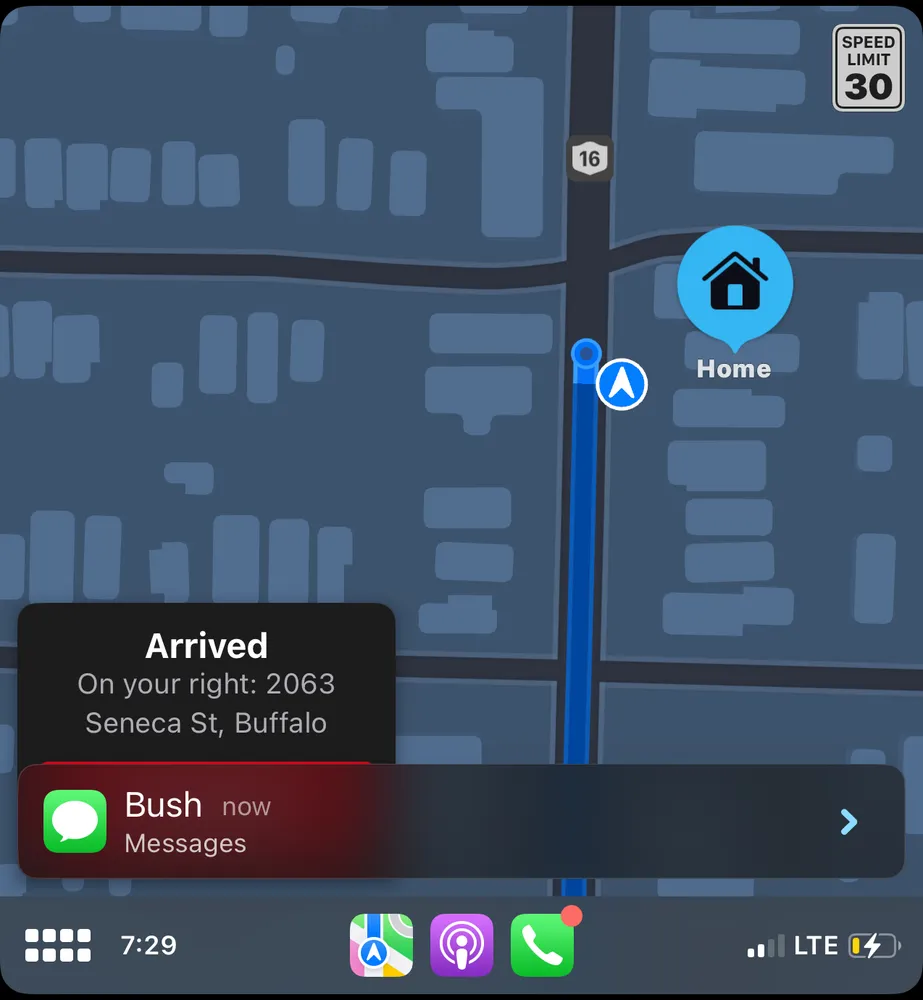
Task: Open the app grid dashboard
Action: [x=58, y=945]
